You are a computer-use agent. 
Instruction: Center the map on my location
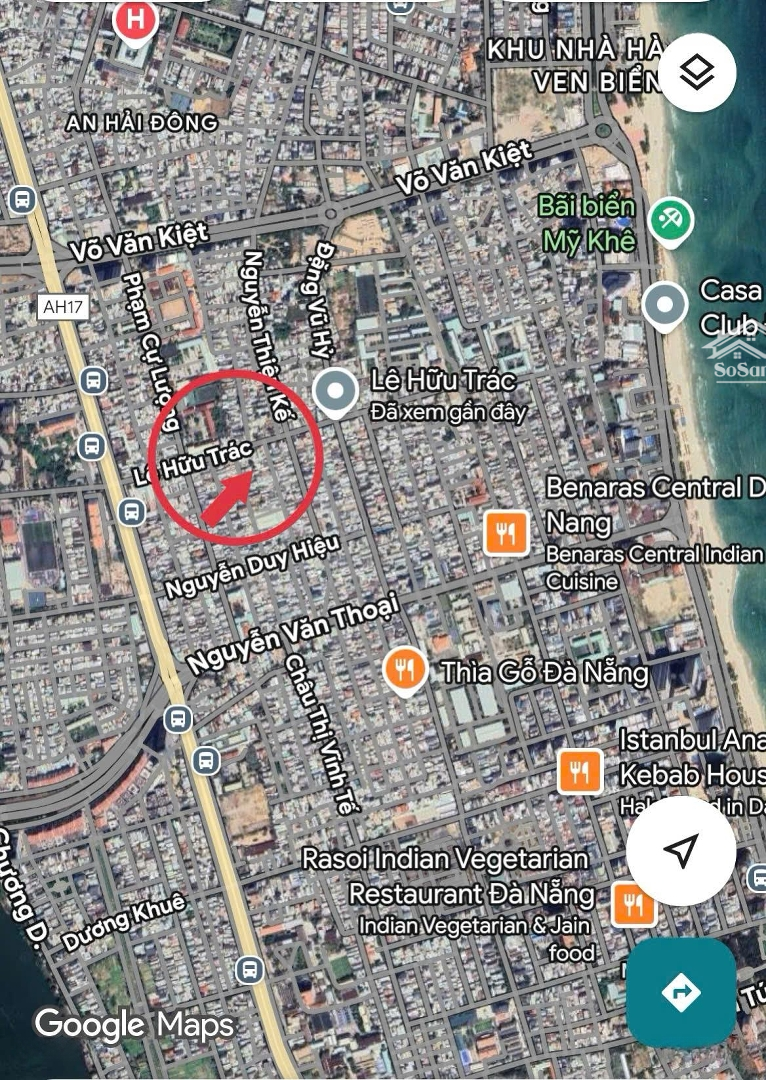681,851
